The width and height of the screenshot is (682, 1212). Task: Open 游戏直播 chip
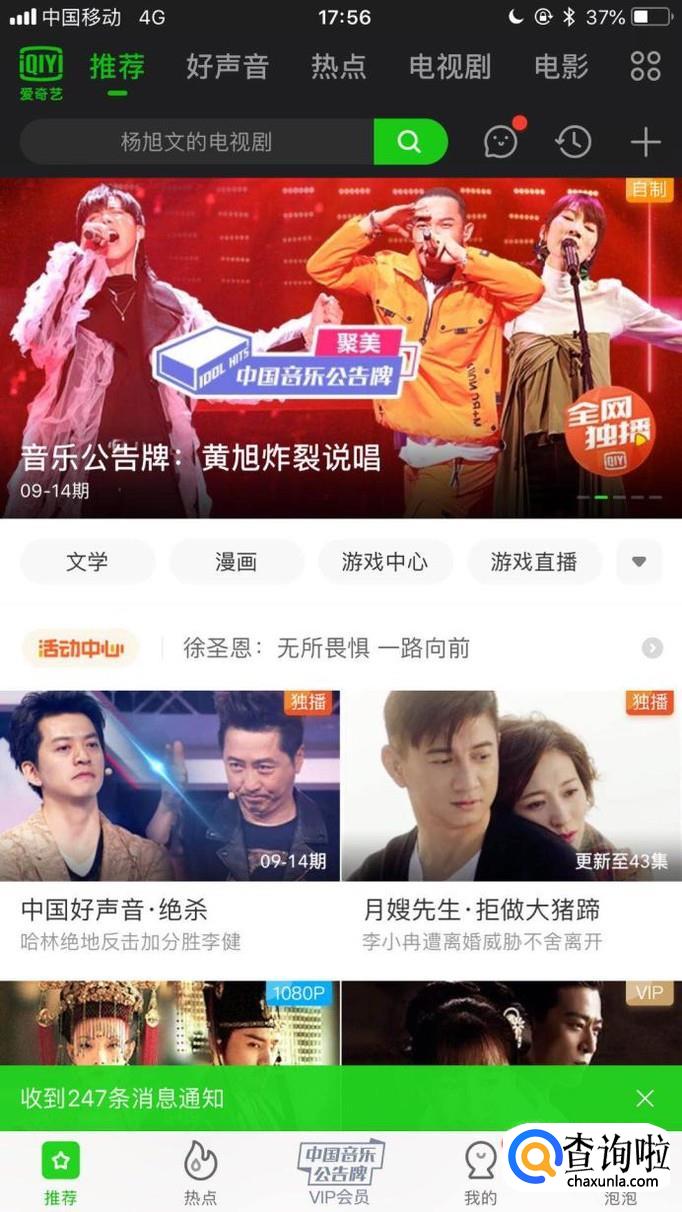coord(534,562)
